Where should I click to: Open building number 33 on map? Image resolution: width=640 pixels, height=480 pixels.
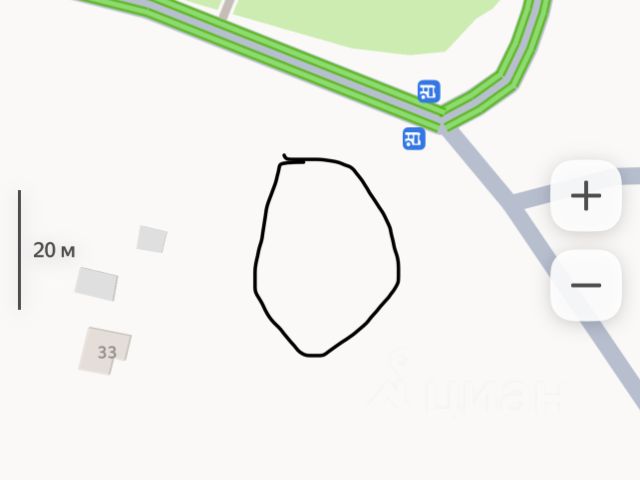coord(104,351)
